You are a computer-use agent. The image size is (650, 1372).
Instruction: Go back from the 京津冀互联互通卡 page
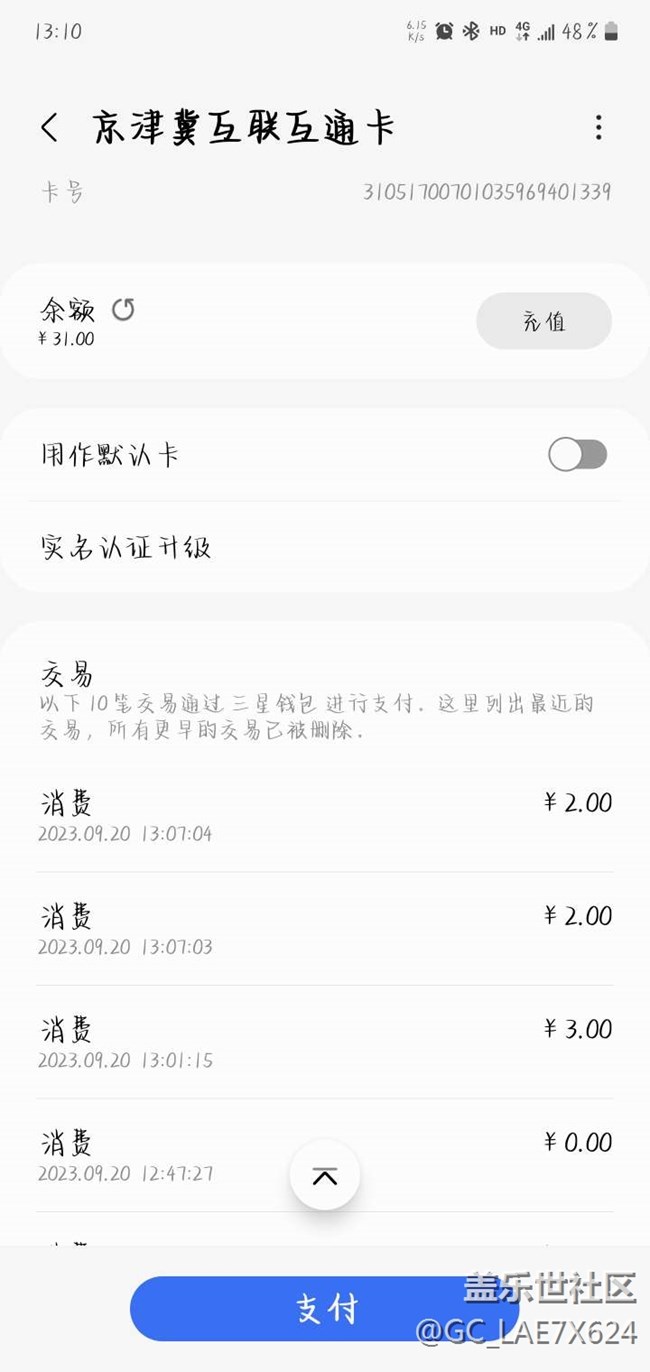click(x=50, y=127)
